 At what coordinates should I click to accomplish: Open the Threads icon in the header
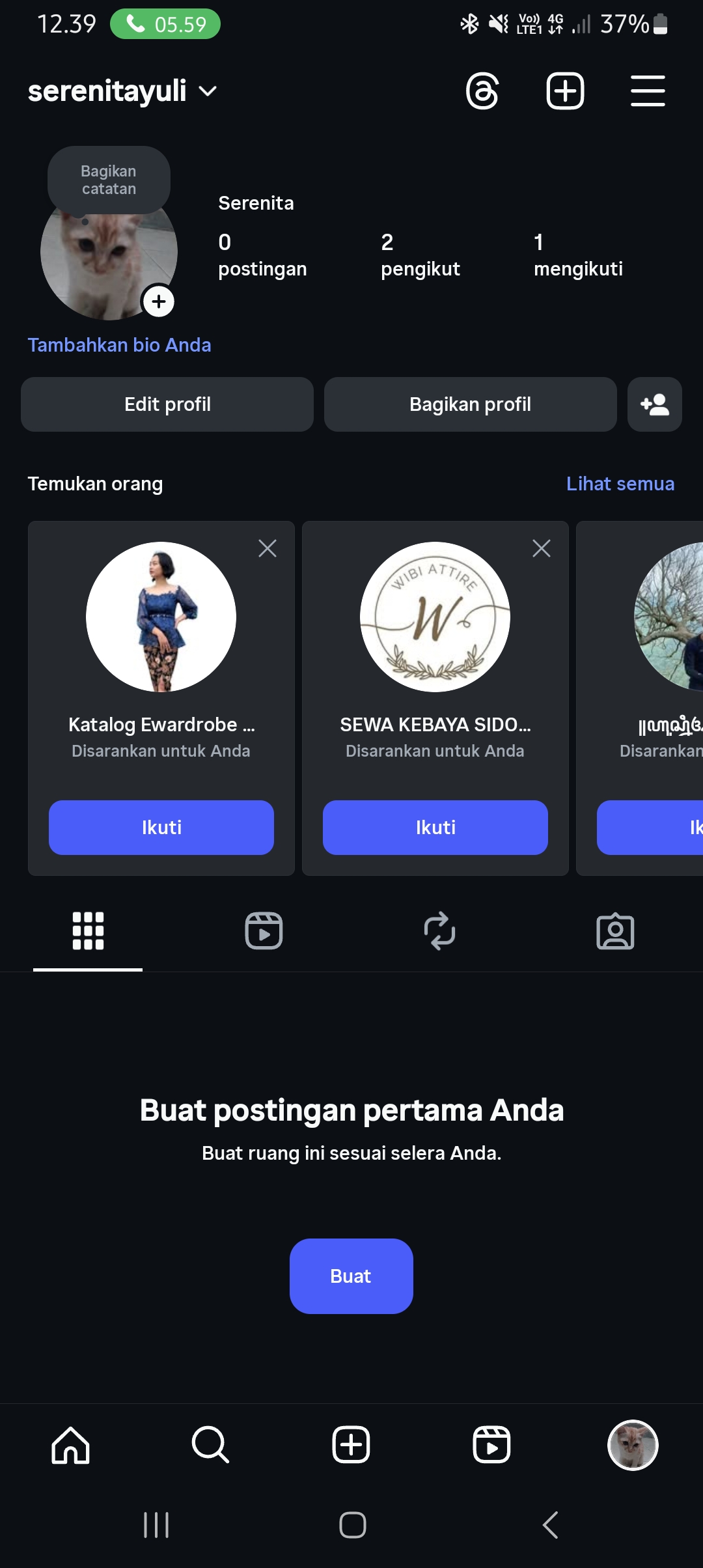coord(482,91)
